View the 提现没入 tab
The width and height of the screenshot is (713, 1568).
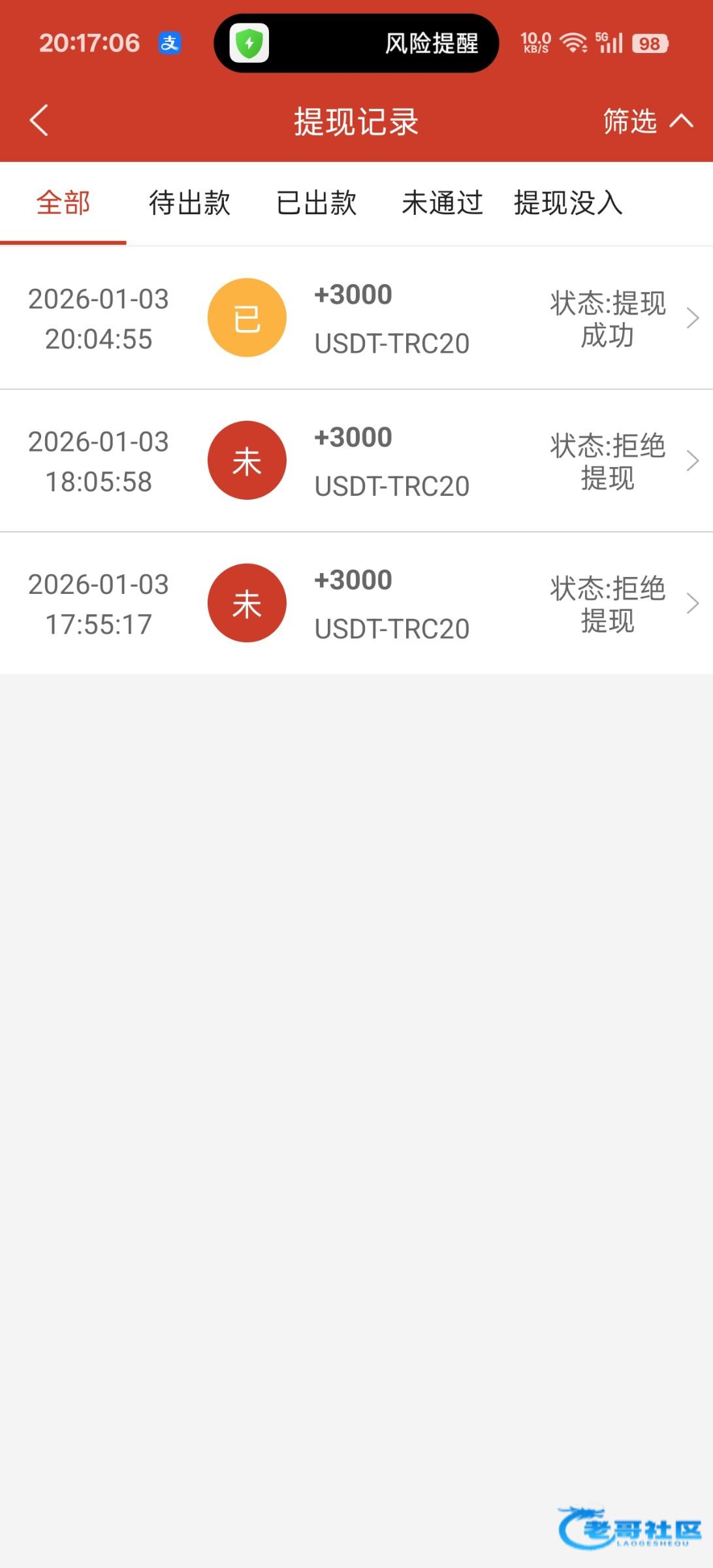568,203
